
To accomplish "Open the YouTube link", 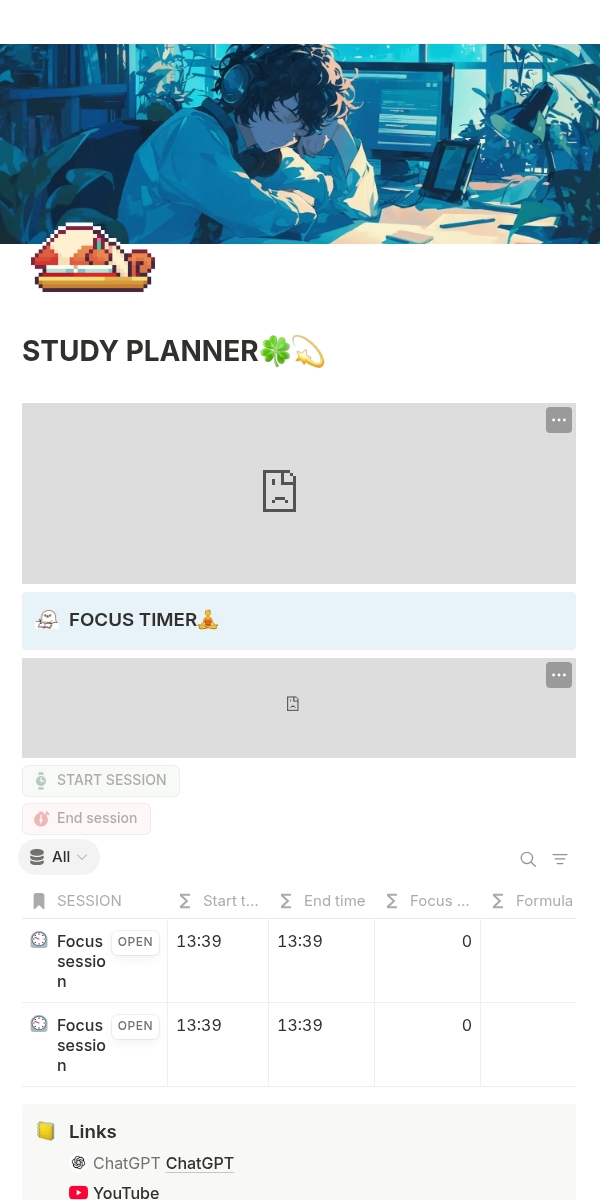I will pos(126,1192).
